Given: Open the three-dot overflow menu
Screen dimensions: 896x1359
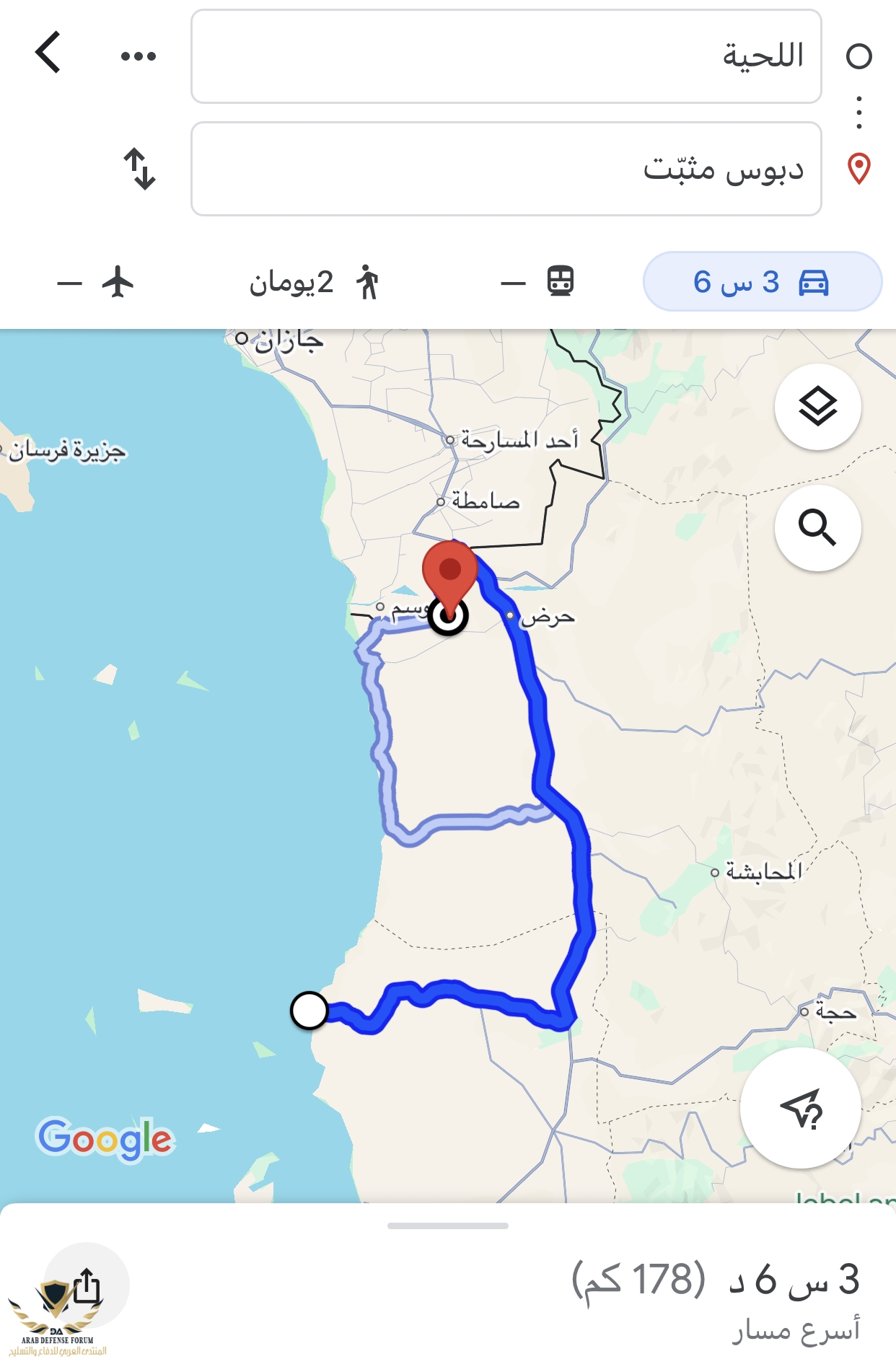Looking at the screenshot, I should [x=138, y=56].
